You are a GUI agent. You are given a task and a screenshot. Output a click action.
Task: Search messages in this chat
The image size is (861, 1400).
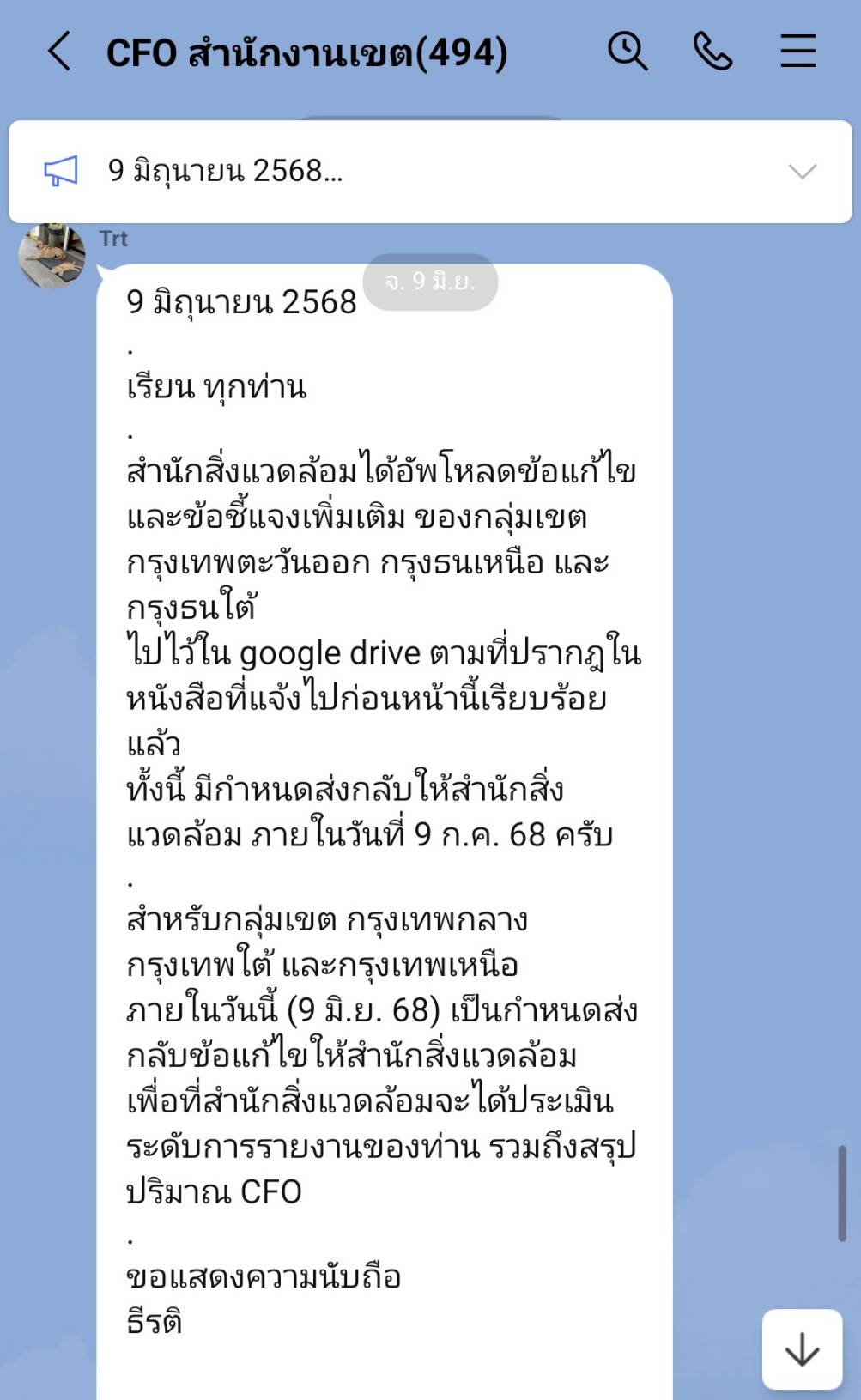click(x=628, y=52)
